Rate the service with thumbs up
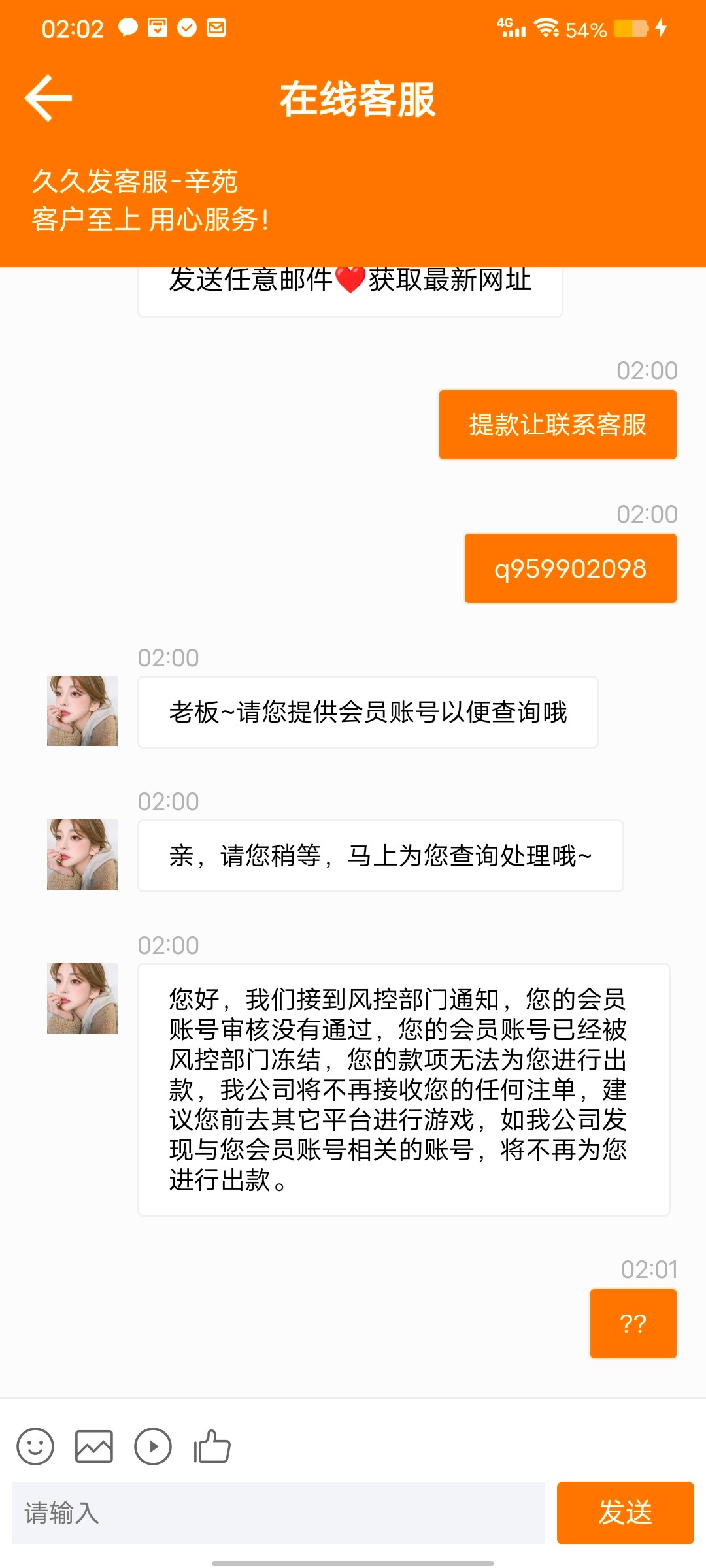706x1568 pixels. (x=212, y=1446)
